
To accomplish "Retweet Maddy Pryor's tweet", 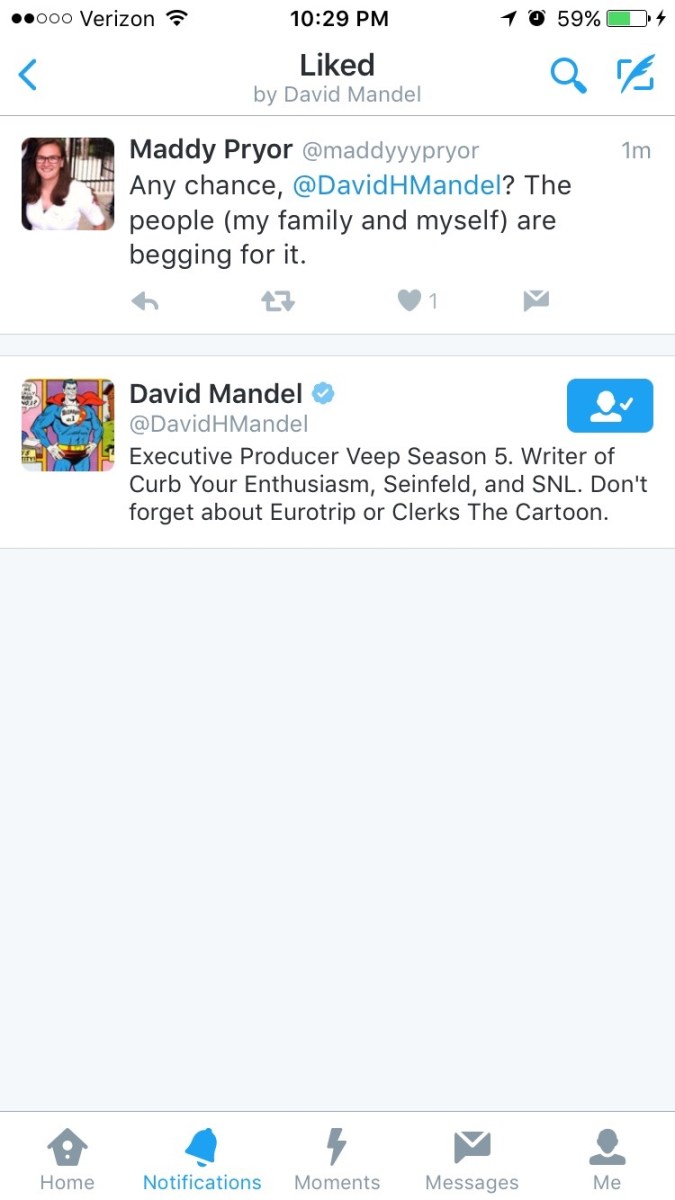I will click(278, 301).
